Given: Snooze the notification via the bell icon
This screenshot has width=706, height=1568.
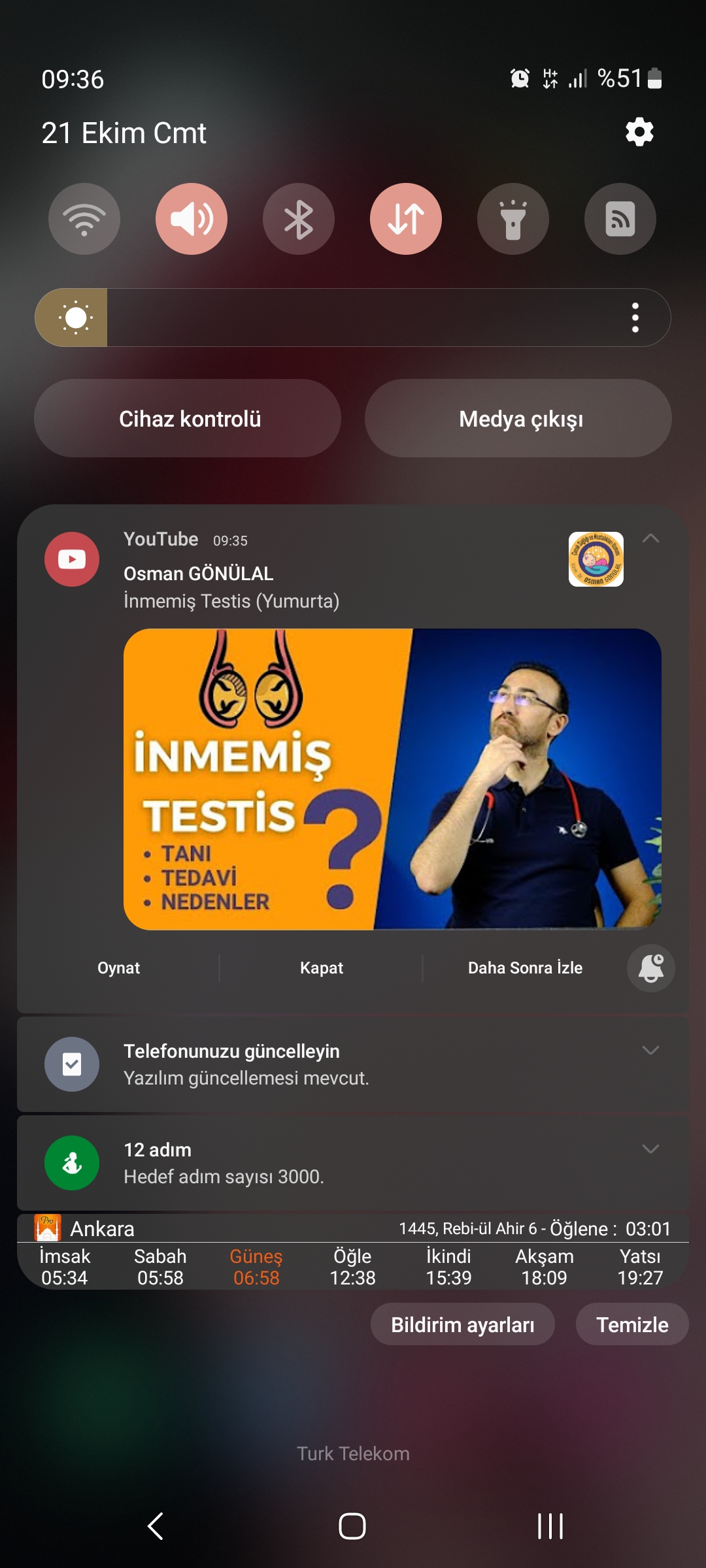Looking at the screenshot, I should click(651, 968).
